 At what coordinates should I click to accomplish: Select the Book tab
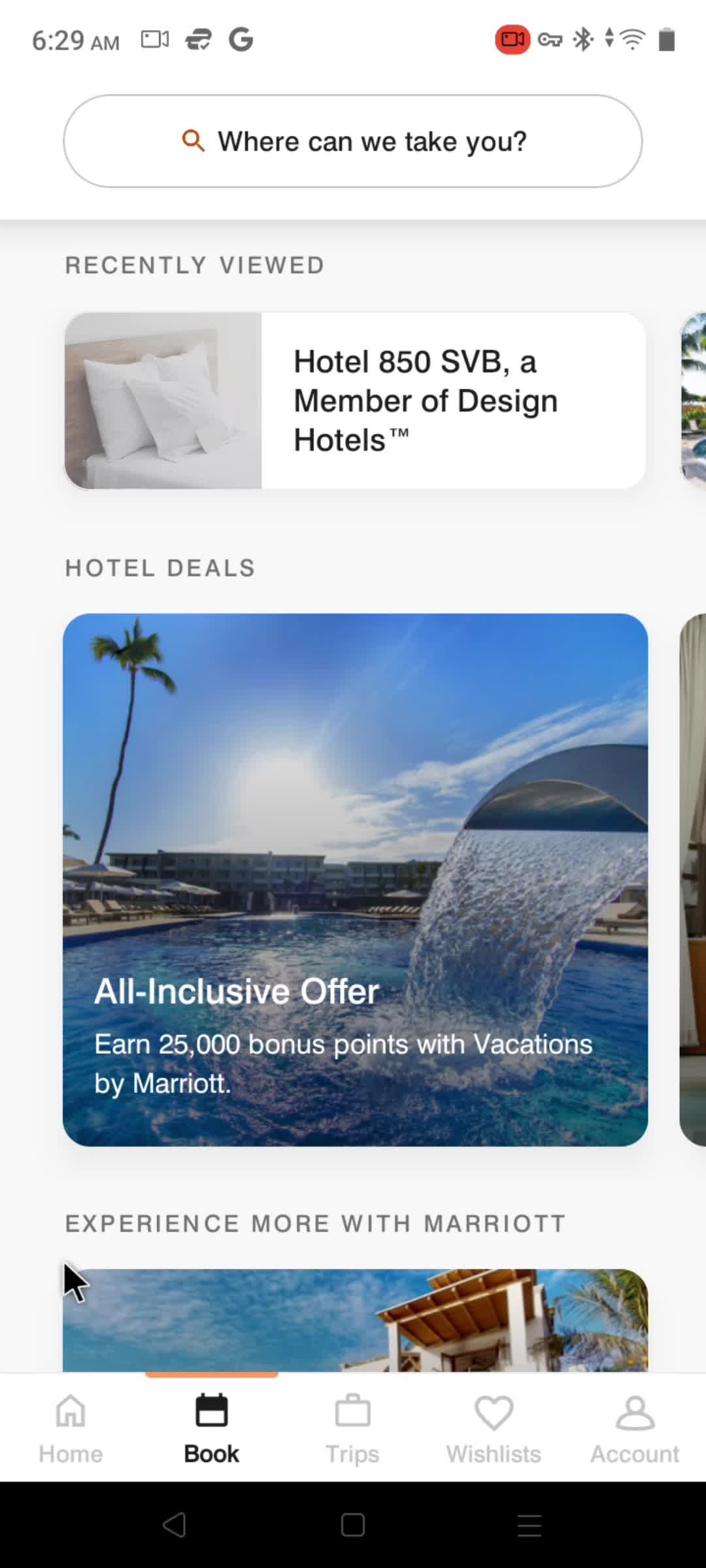coord(211,1428)
